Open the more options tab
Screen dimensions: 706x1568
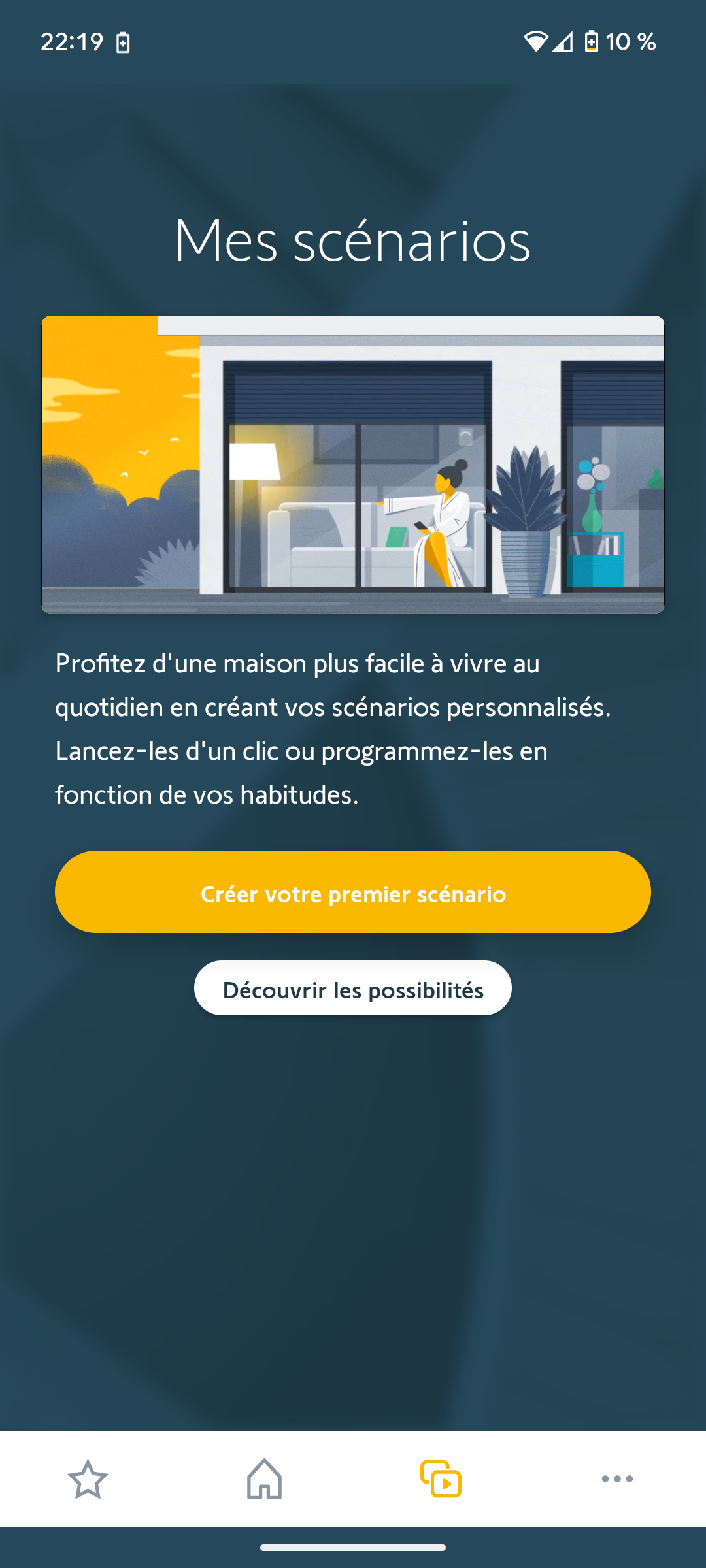(617, 1479)
